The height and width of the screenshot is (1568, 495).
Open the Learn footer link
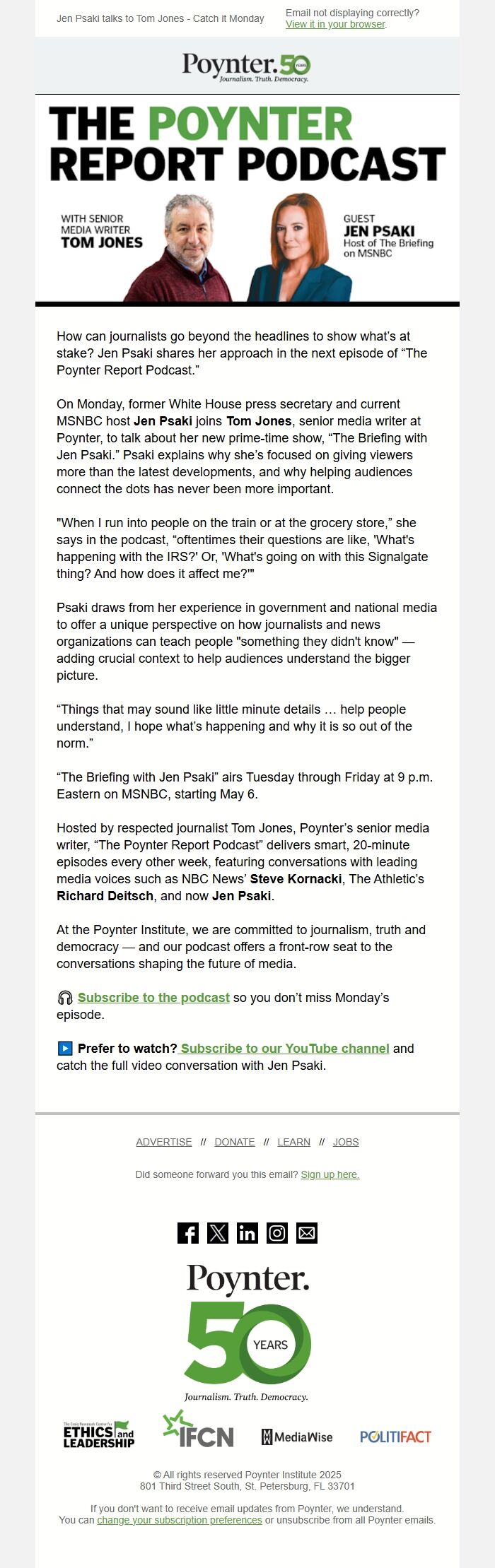pyautogui.click(x=293, y=1141)
